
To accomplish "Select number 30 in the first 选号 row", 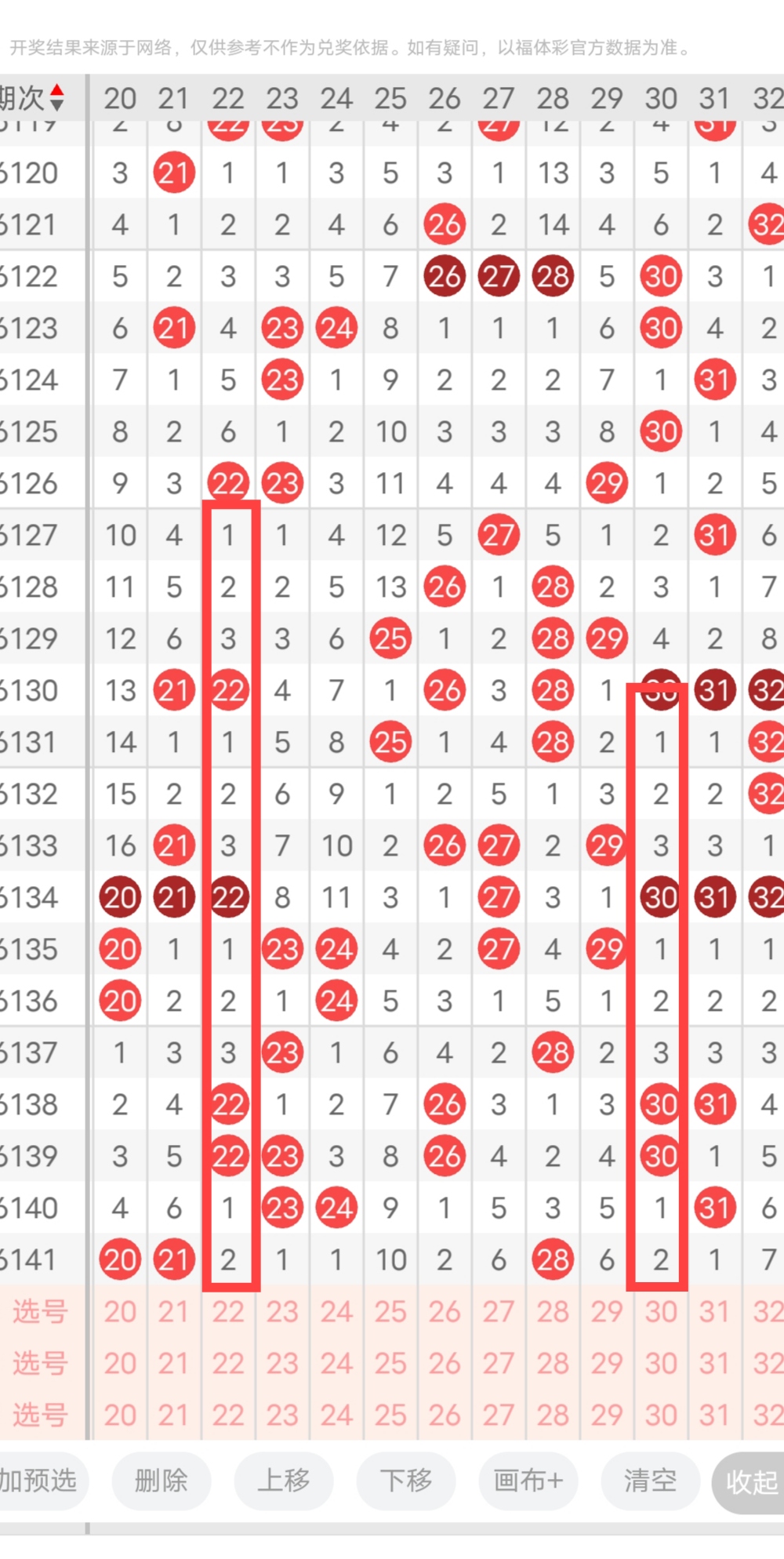I will (661, 1312).
